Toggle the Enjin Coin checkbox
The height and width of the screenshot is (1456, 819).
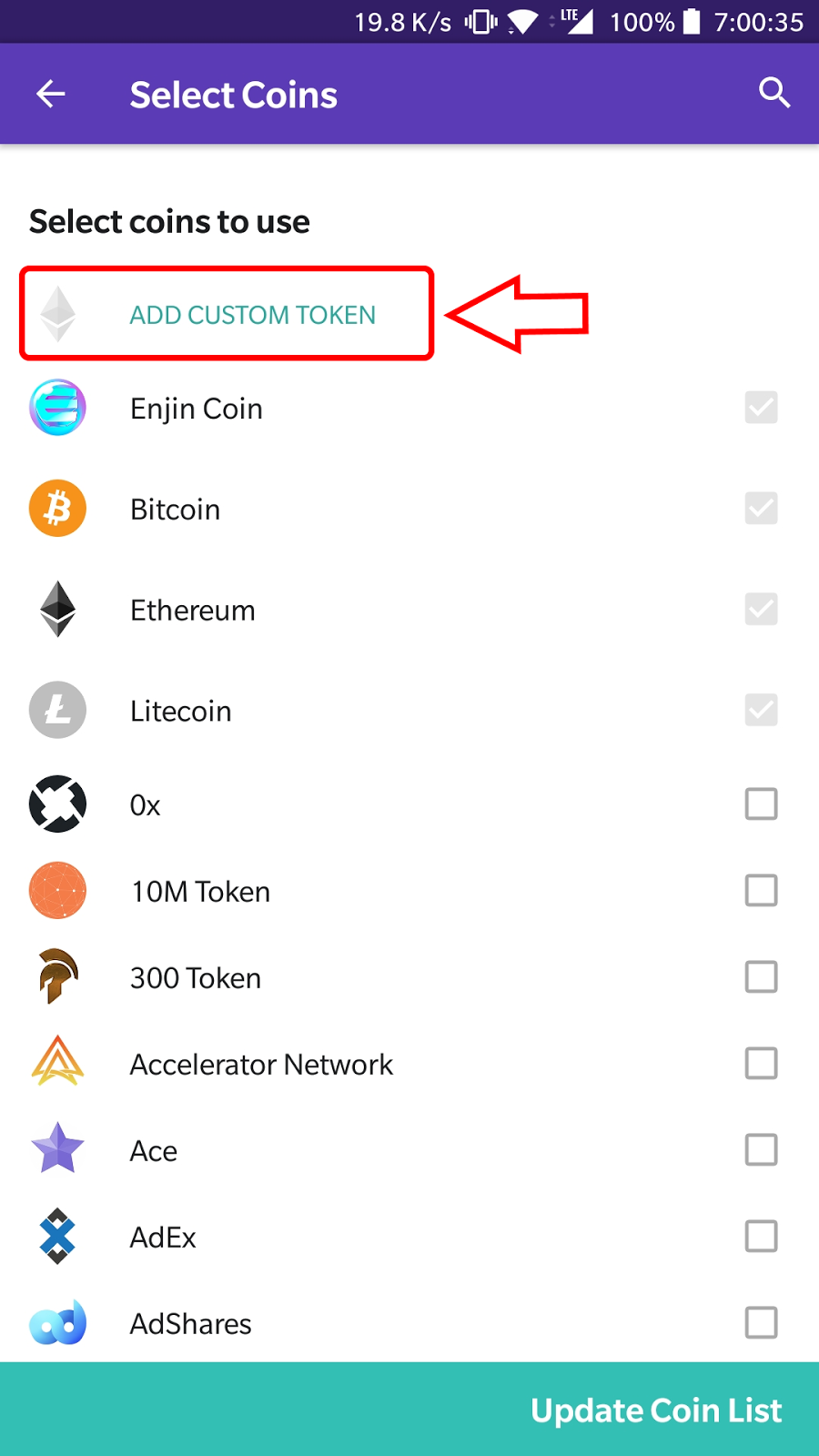pyautogui.click(x=761, y=408)
